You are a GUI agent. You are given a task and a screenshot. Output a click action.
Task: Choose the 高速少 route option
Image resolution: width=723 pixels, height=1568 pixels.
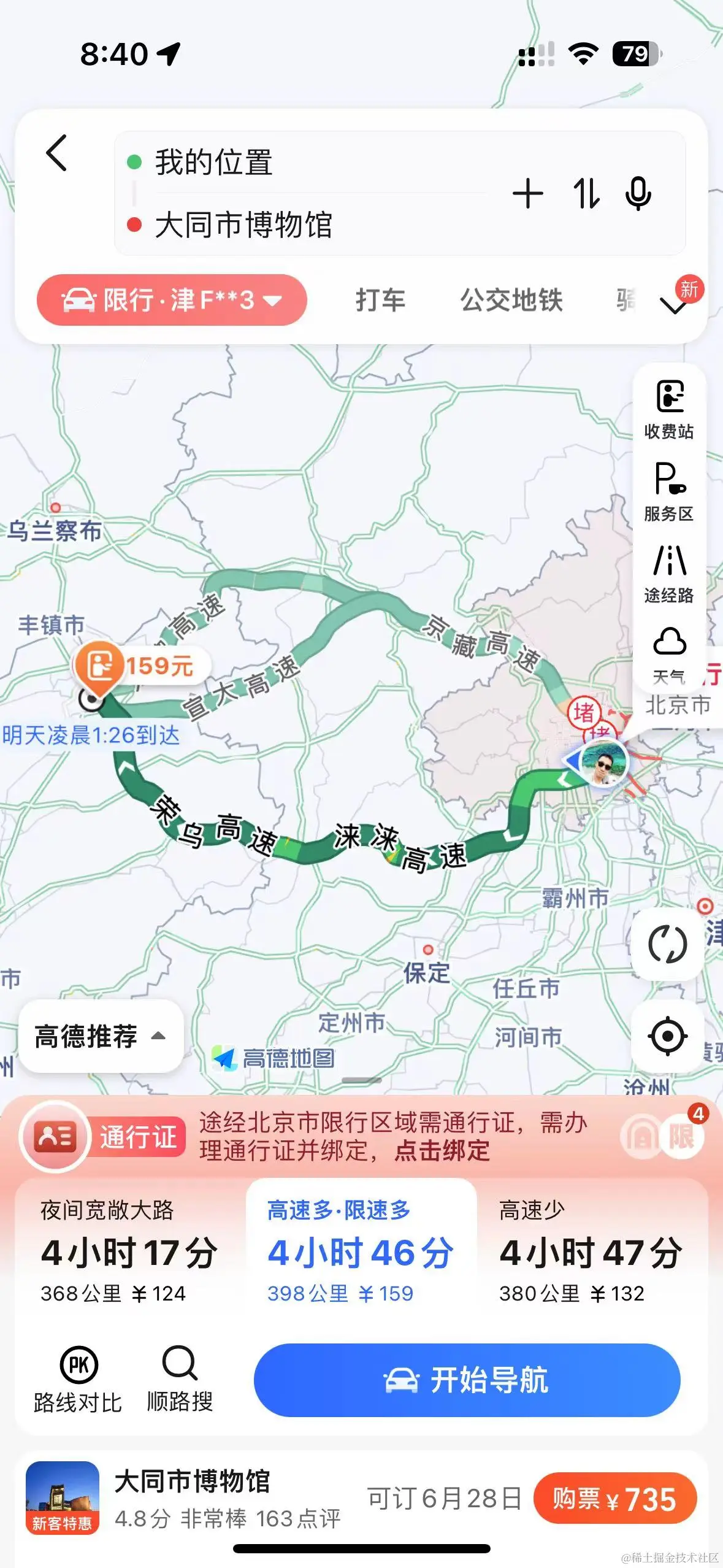tap(591, 1250)
